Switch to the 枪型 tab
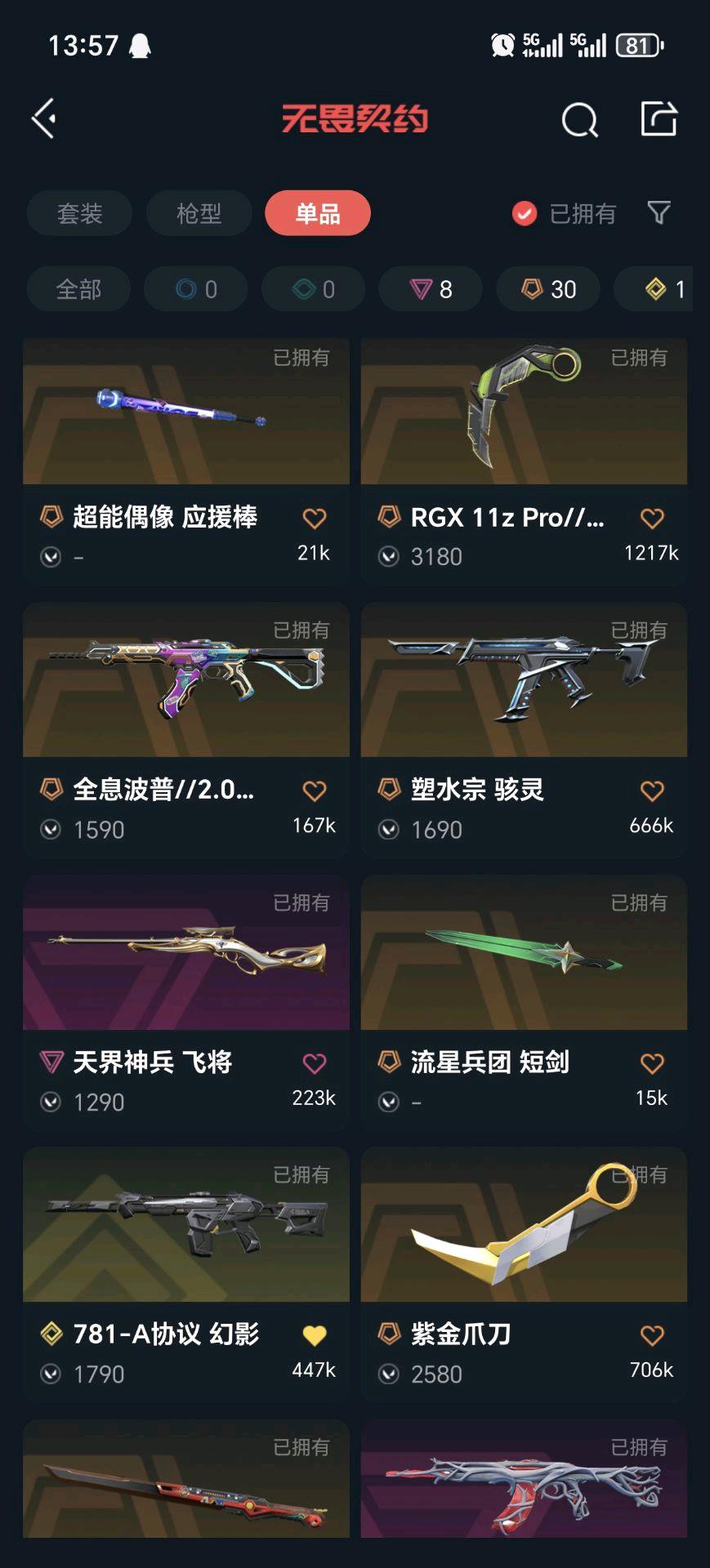This screenshot has height=1568, width=710. 199,213
